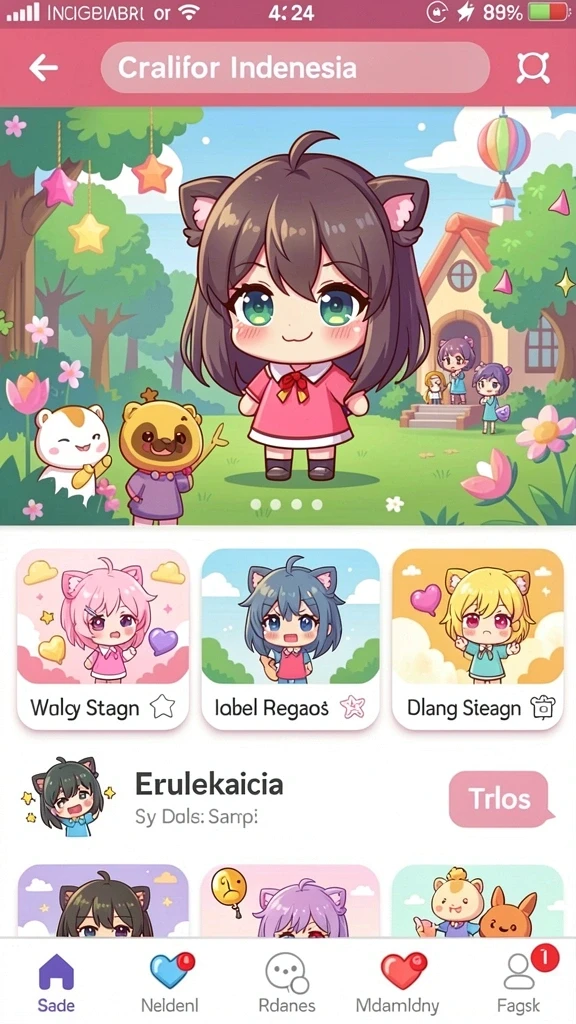Open the icon right of the search bar
The image size is (576, 1024).
pos(533,67)
